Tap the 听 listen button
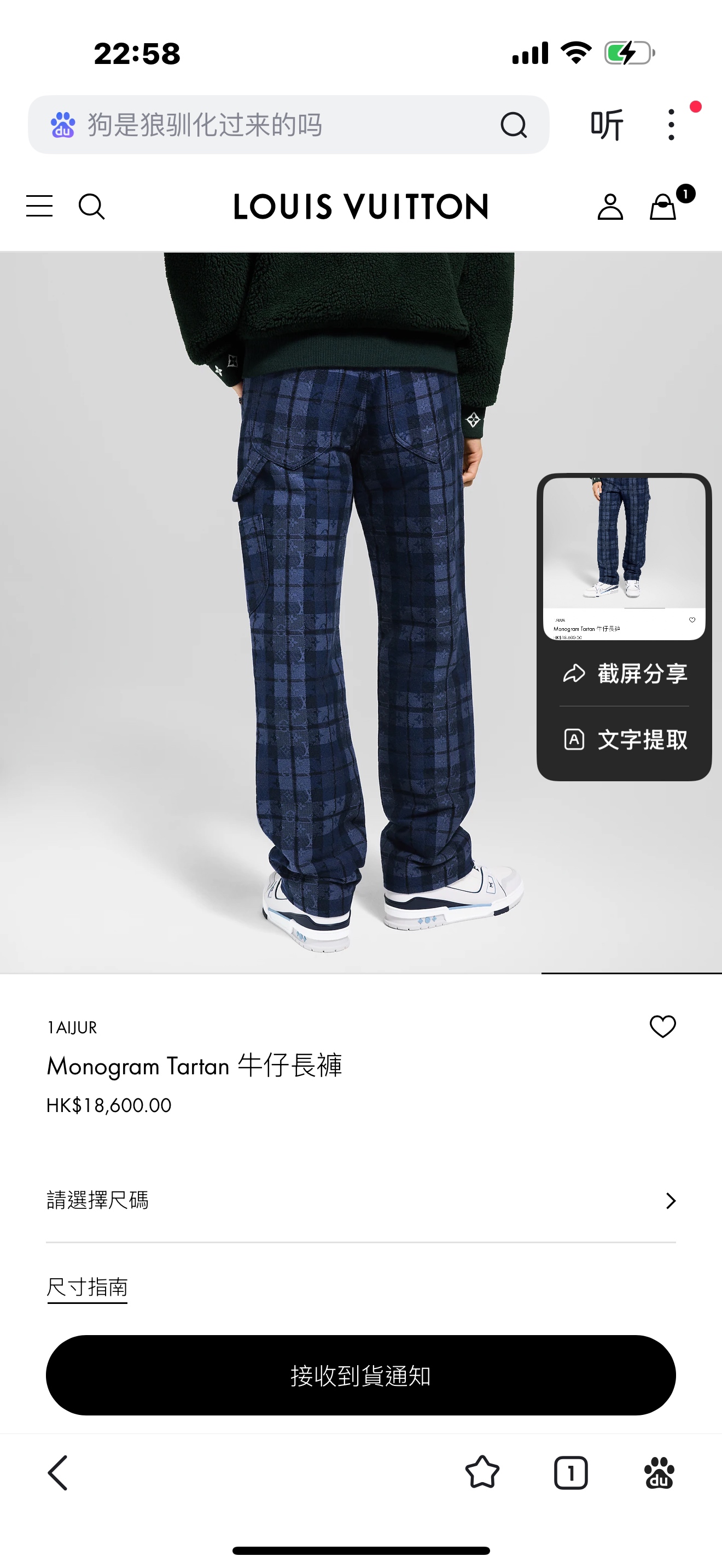722x1568 pixels. pyautogui.click(x=607, y=125)
